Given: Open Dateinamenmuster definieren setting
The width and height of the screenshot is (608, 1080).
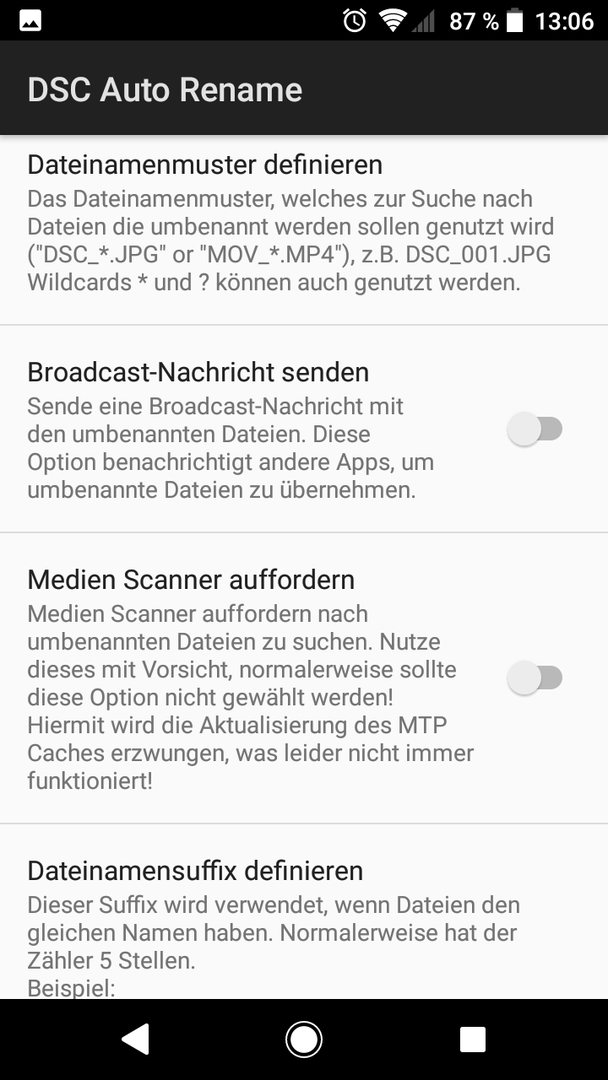Looking at the screenshot, I should point(304,229).
